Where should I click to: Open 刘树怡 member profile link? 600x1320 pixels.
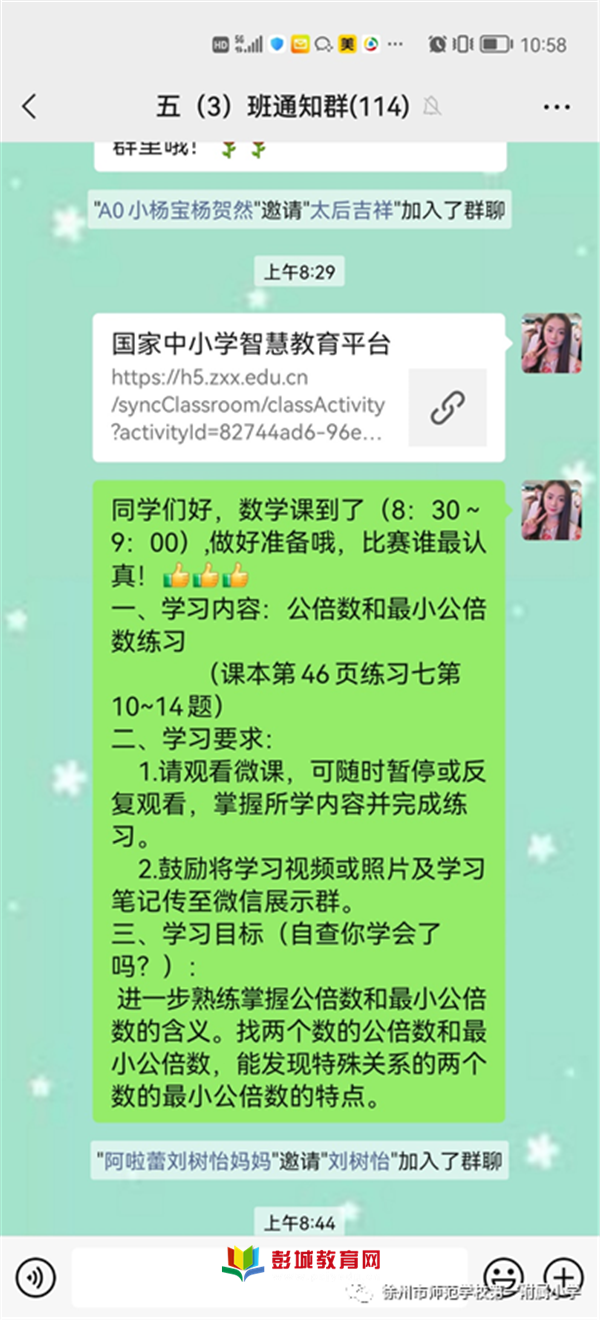pyautogui.click(x=363, y=1162)
